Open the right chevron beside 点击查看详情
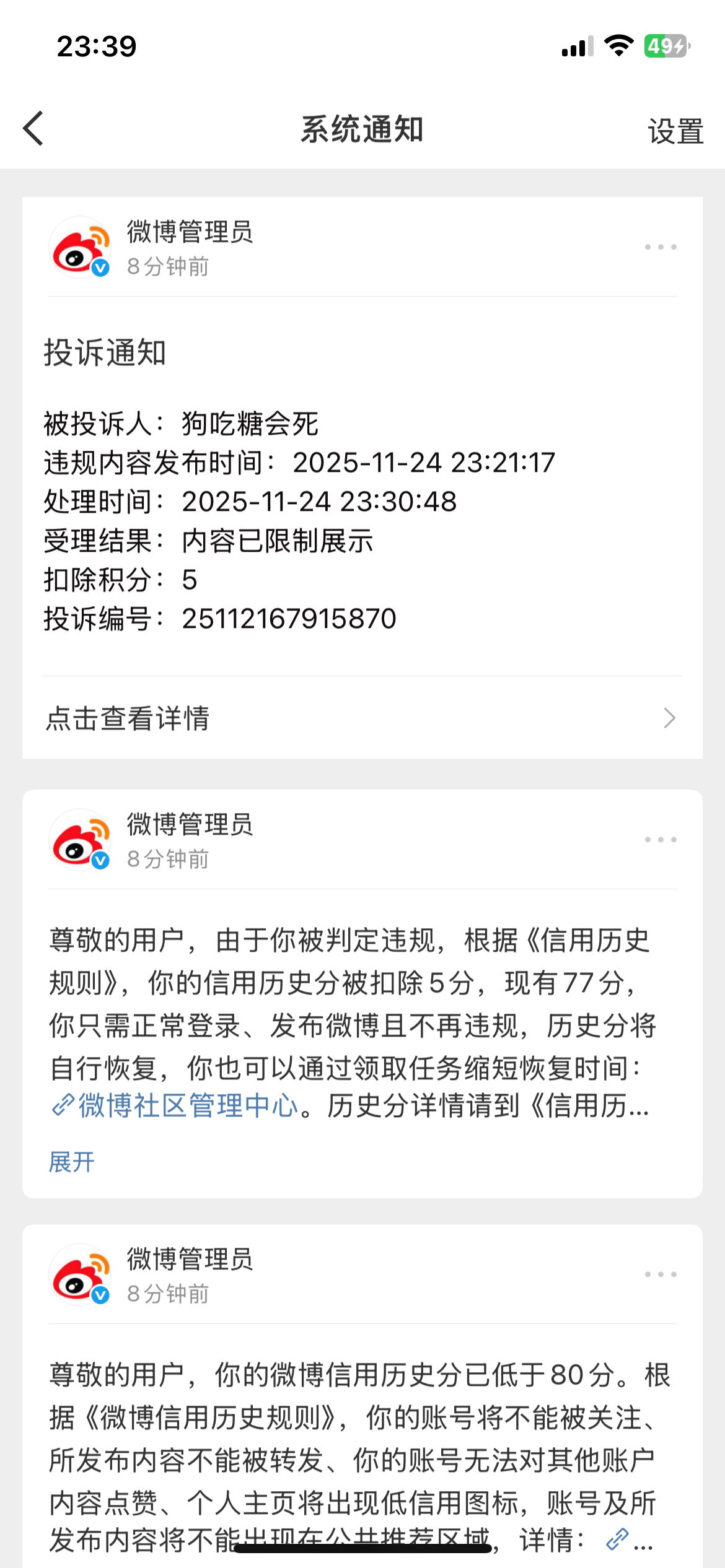 [669, 718]
